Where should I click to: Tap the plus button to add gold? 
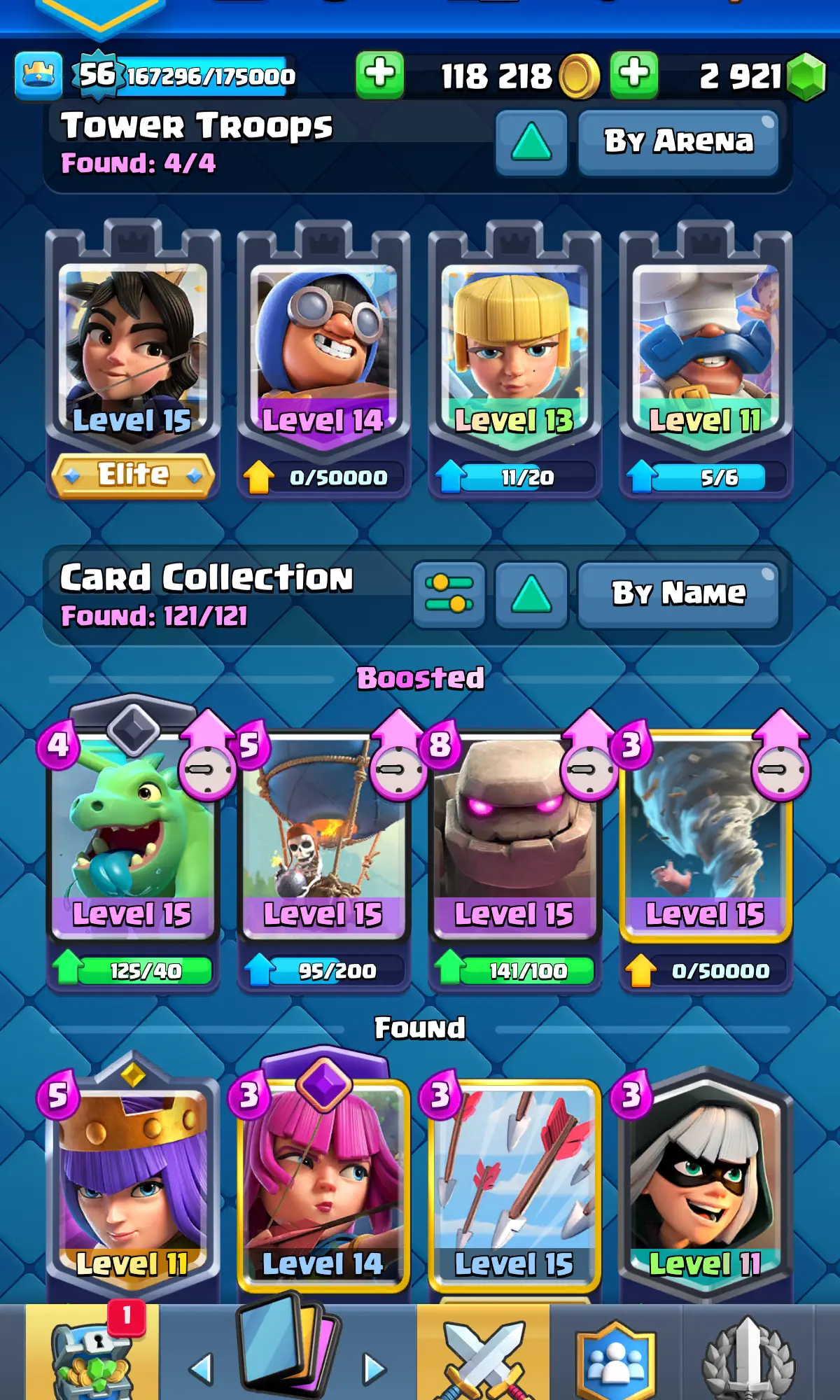click(x=379, y=74)
